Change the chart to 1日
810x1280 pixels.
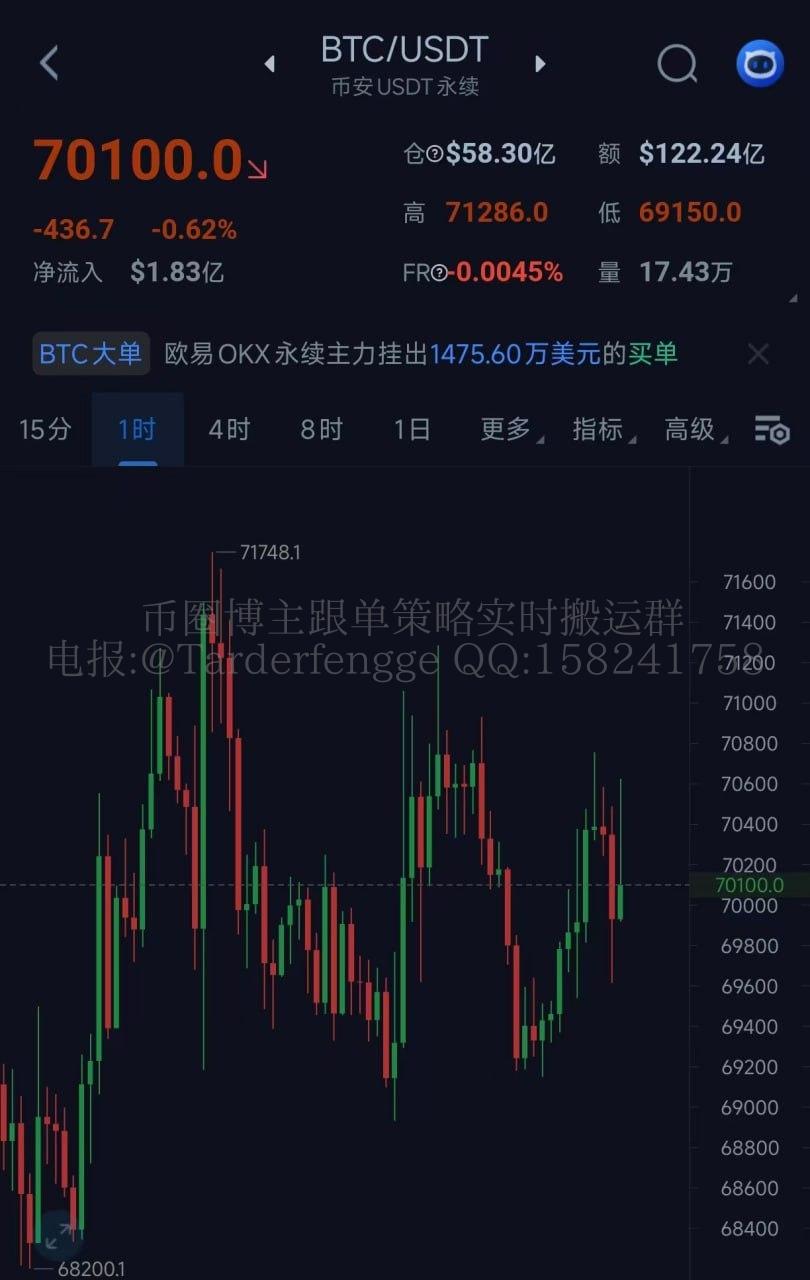[412, 430]
